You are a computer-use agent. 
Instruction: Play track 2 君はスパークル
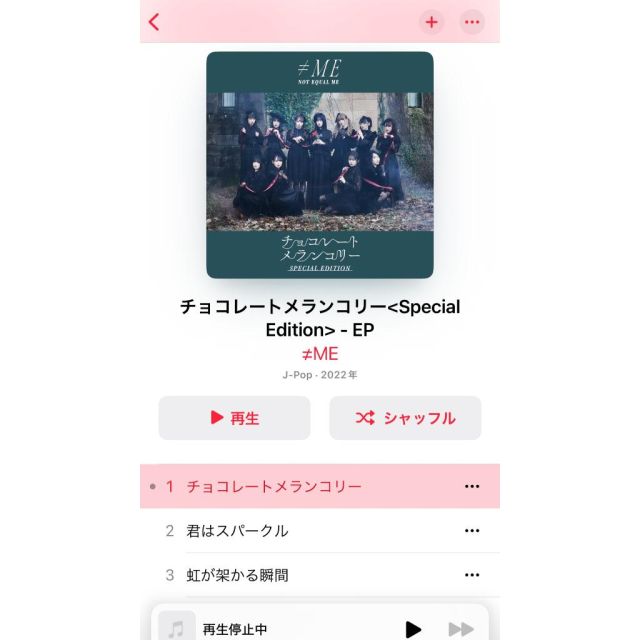(238, 531)
